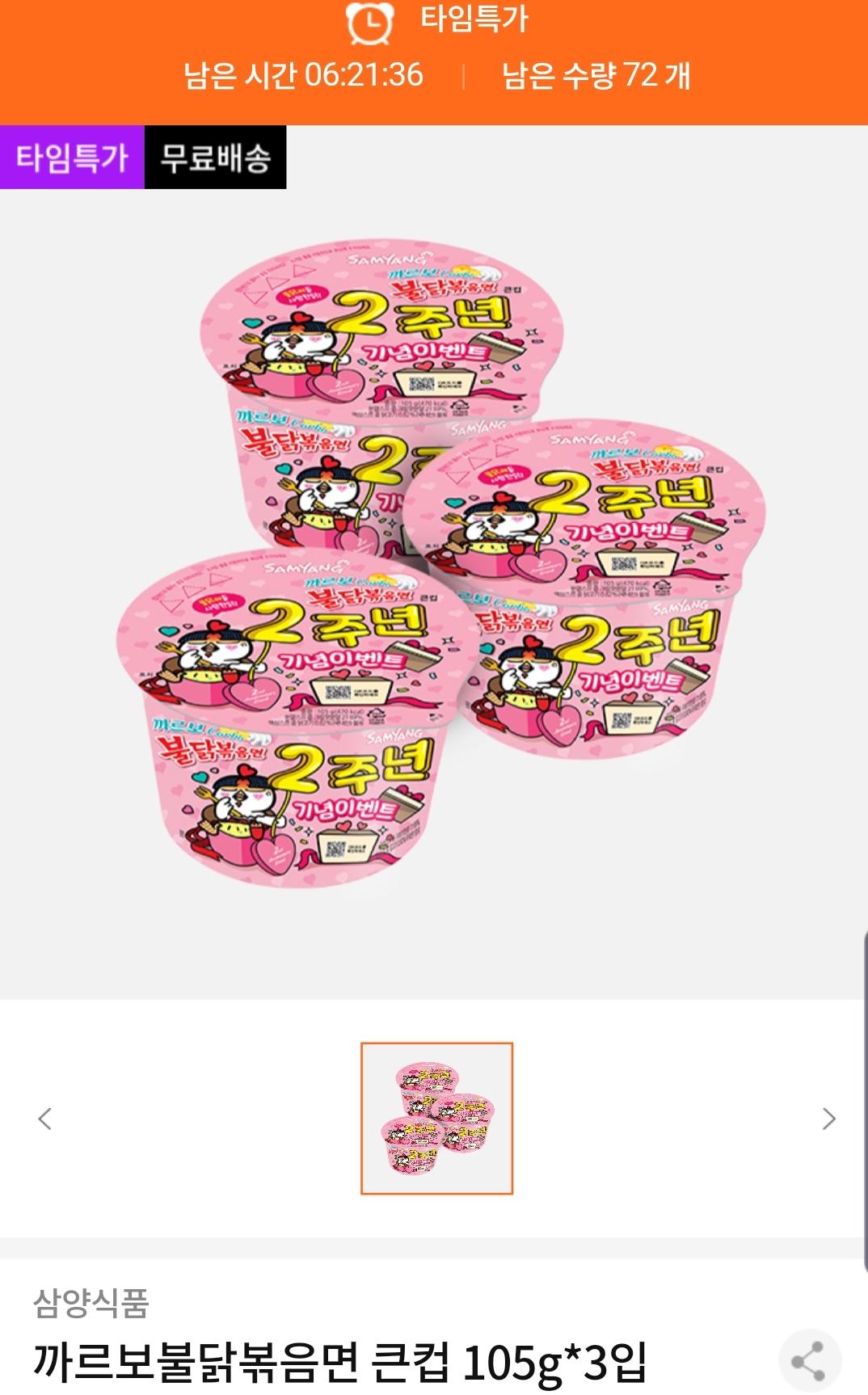
Task: Share this product via share icon
Action: click(x=809, y=1361)
